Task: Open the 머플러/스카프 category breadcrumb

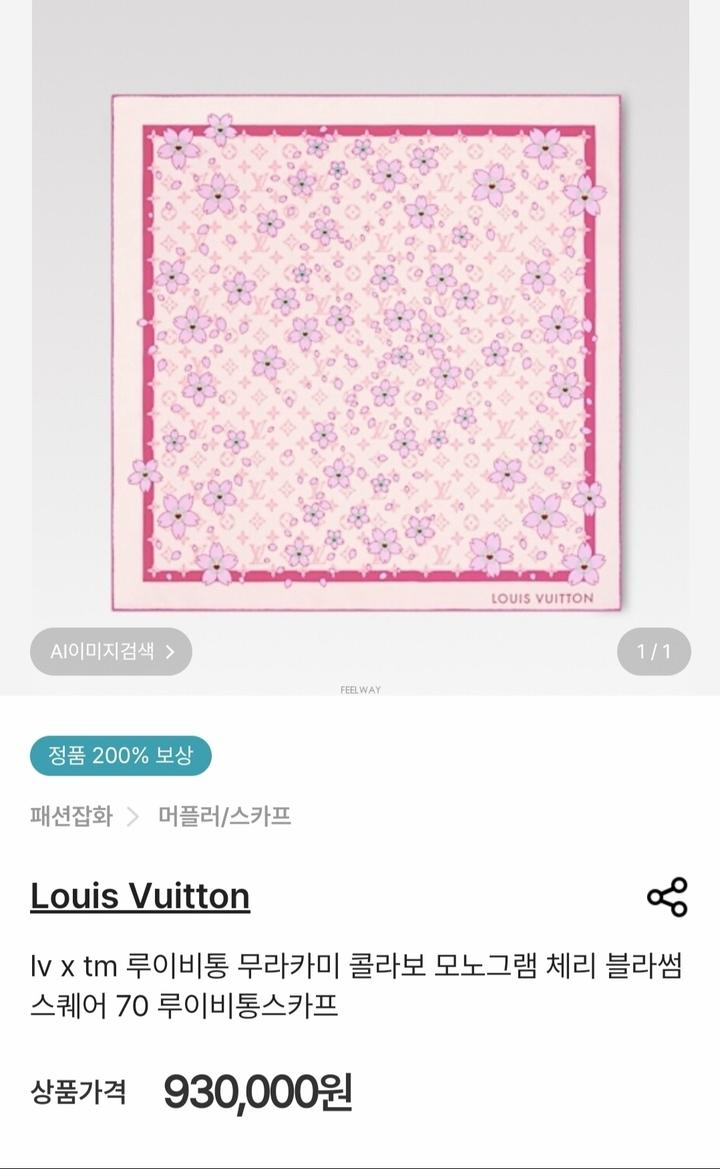Action: pos(224,815)
